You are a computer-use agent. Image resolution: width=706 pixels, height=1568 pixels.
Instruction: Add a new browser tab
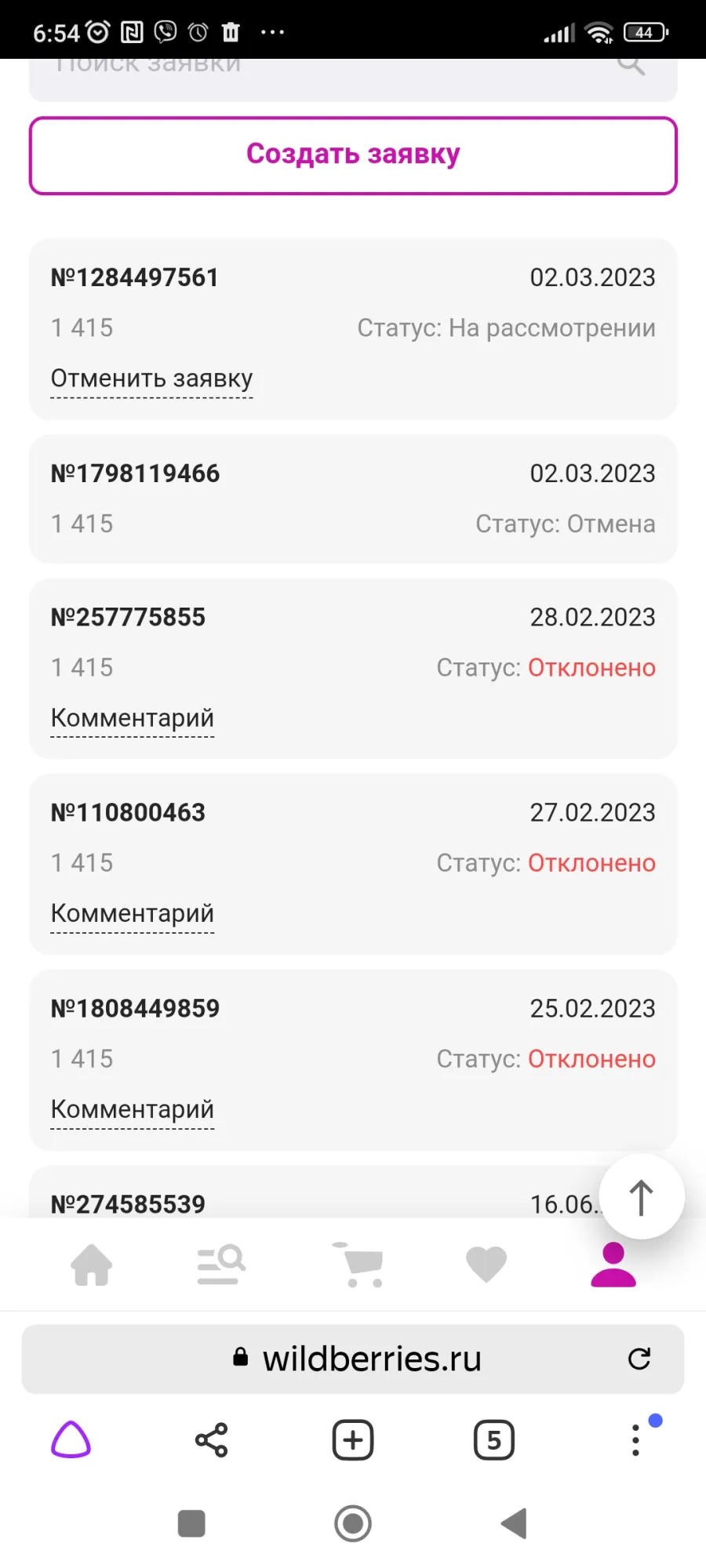[353, 1439]
